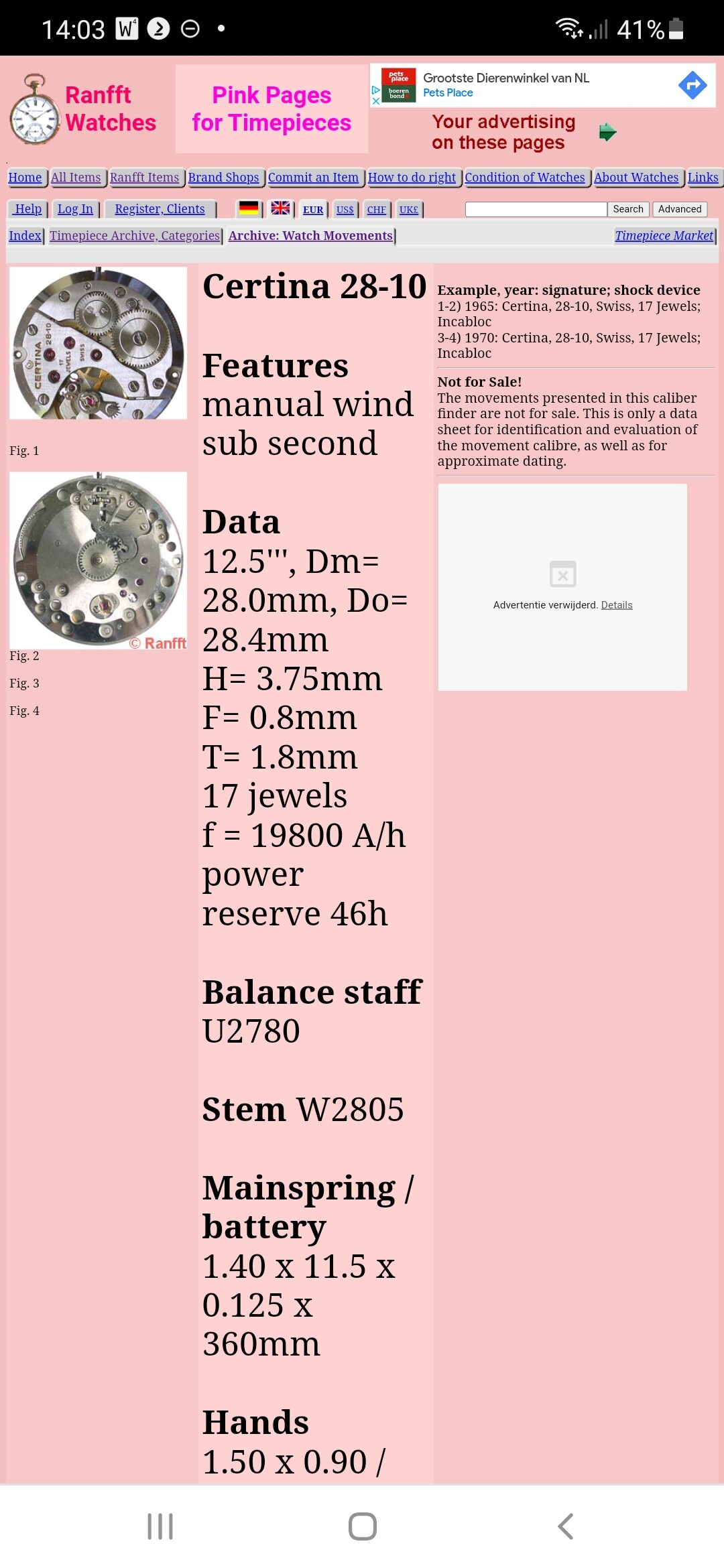Go back with system back button
This screenshot has height=1568, width=724.
pos(565,1526)
